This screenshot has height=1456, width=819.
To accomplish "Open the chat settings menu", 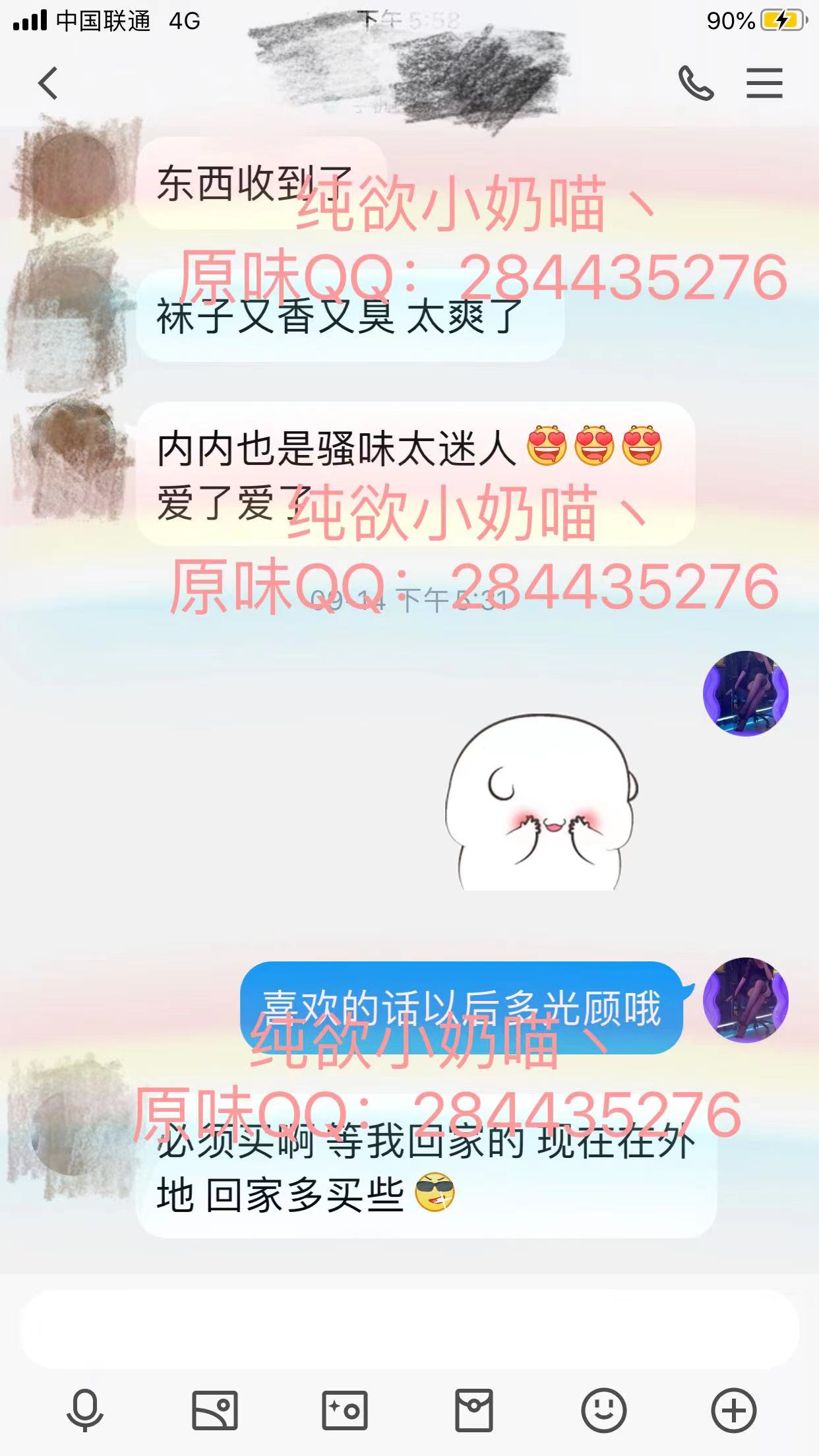I will 764,83.
